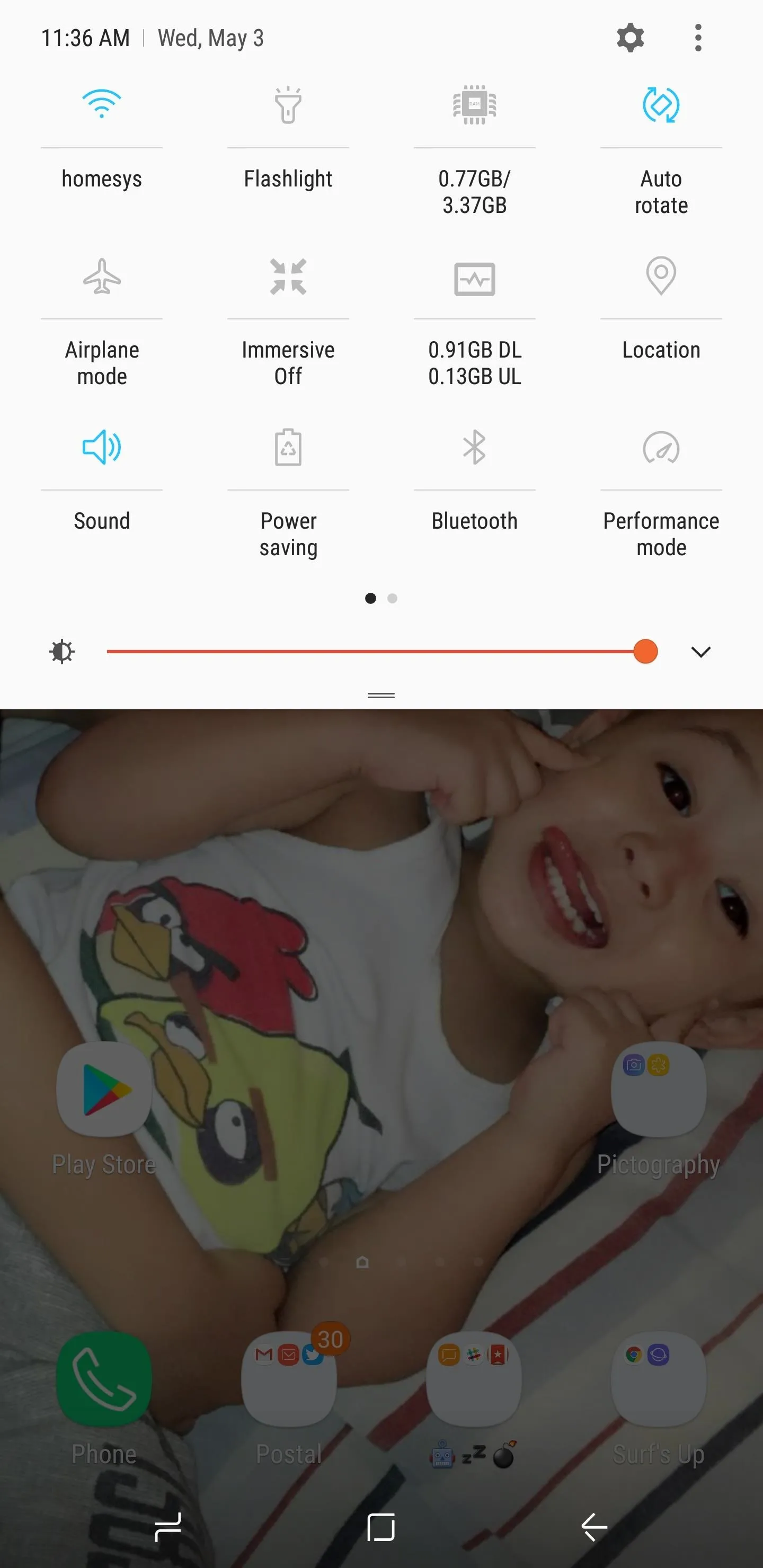Tap the RAM usage tile 0.77GB/3.37GB
The width and height of the screenshot is (763, 1568).
tap(474, 105)
